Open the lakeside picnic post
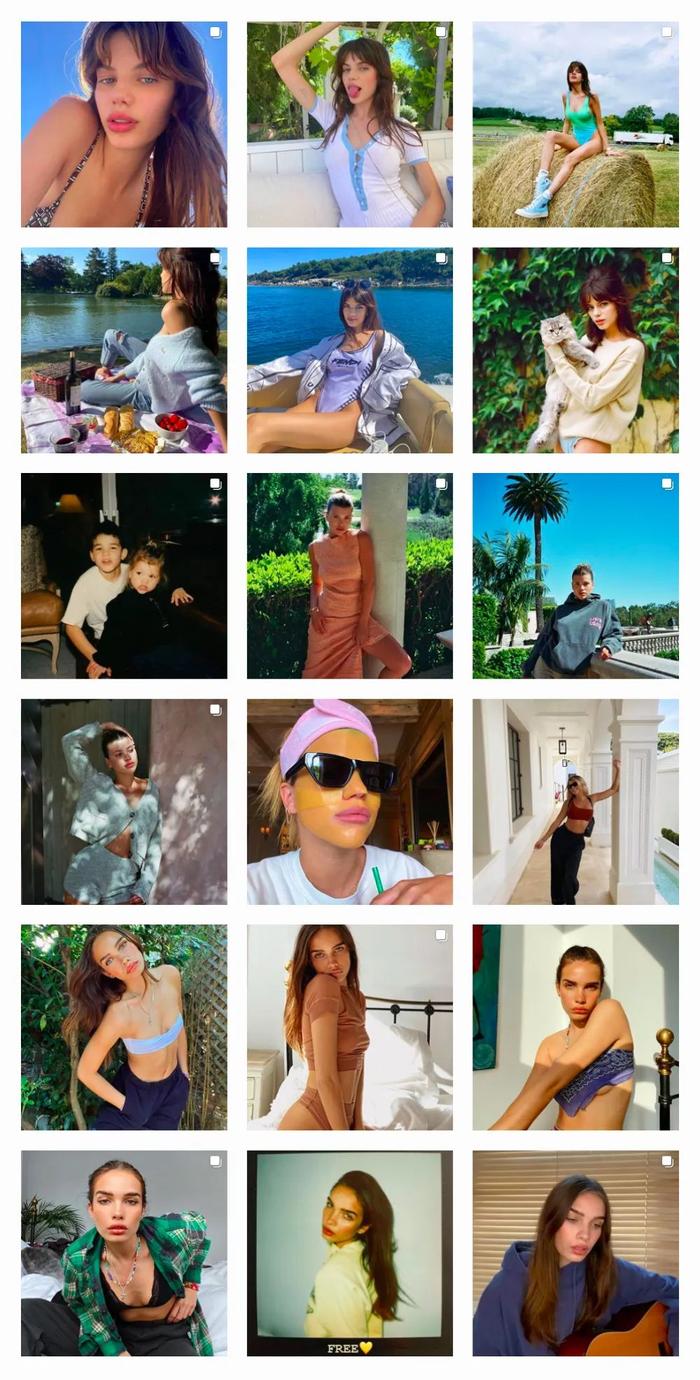This screenshot has width=700, height=1380. tap(124, 351)
